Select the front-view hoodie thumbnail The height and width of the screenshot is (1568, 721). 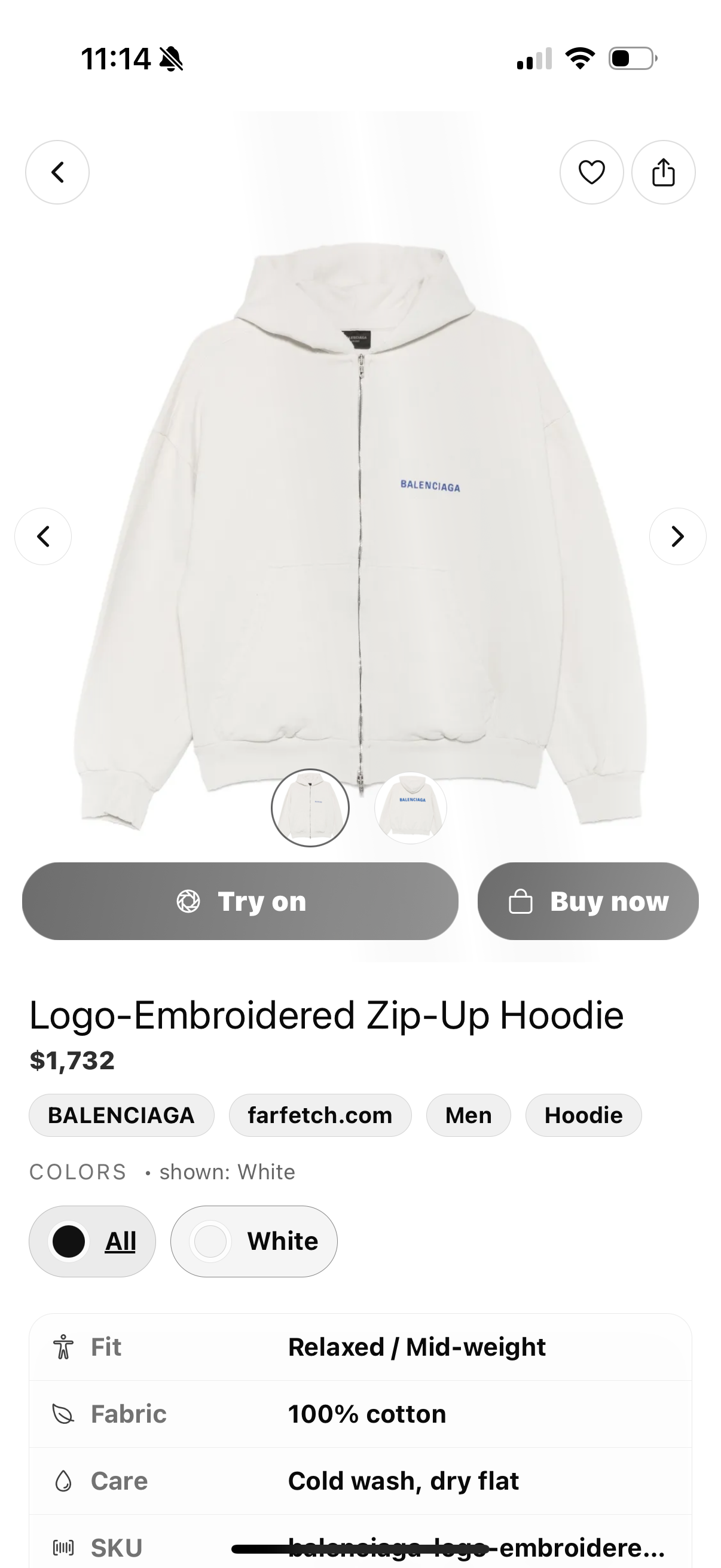(310, 808)
